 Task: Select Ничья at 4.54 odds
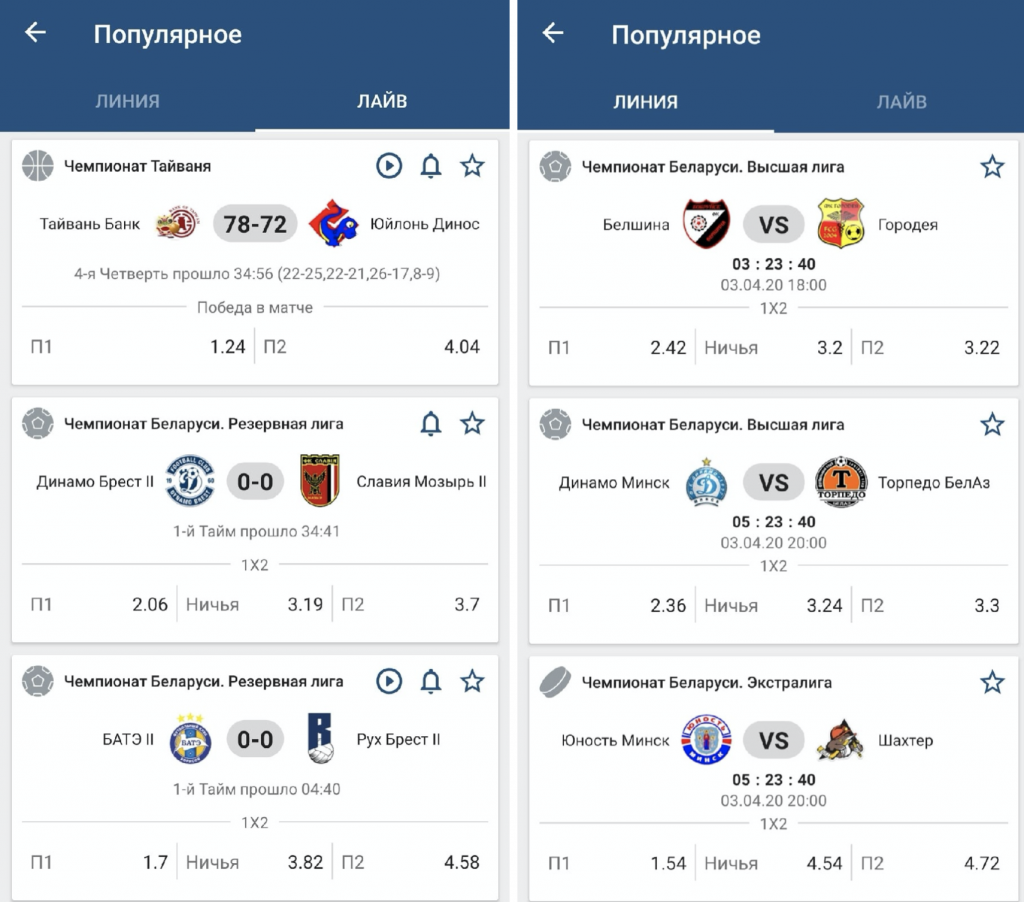pos(773,863)
